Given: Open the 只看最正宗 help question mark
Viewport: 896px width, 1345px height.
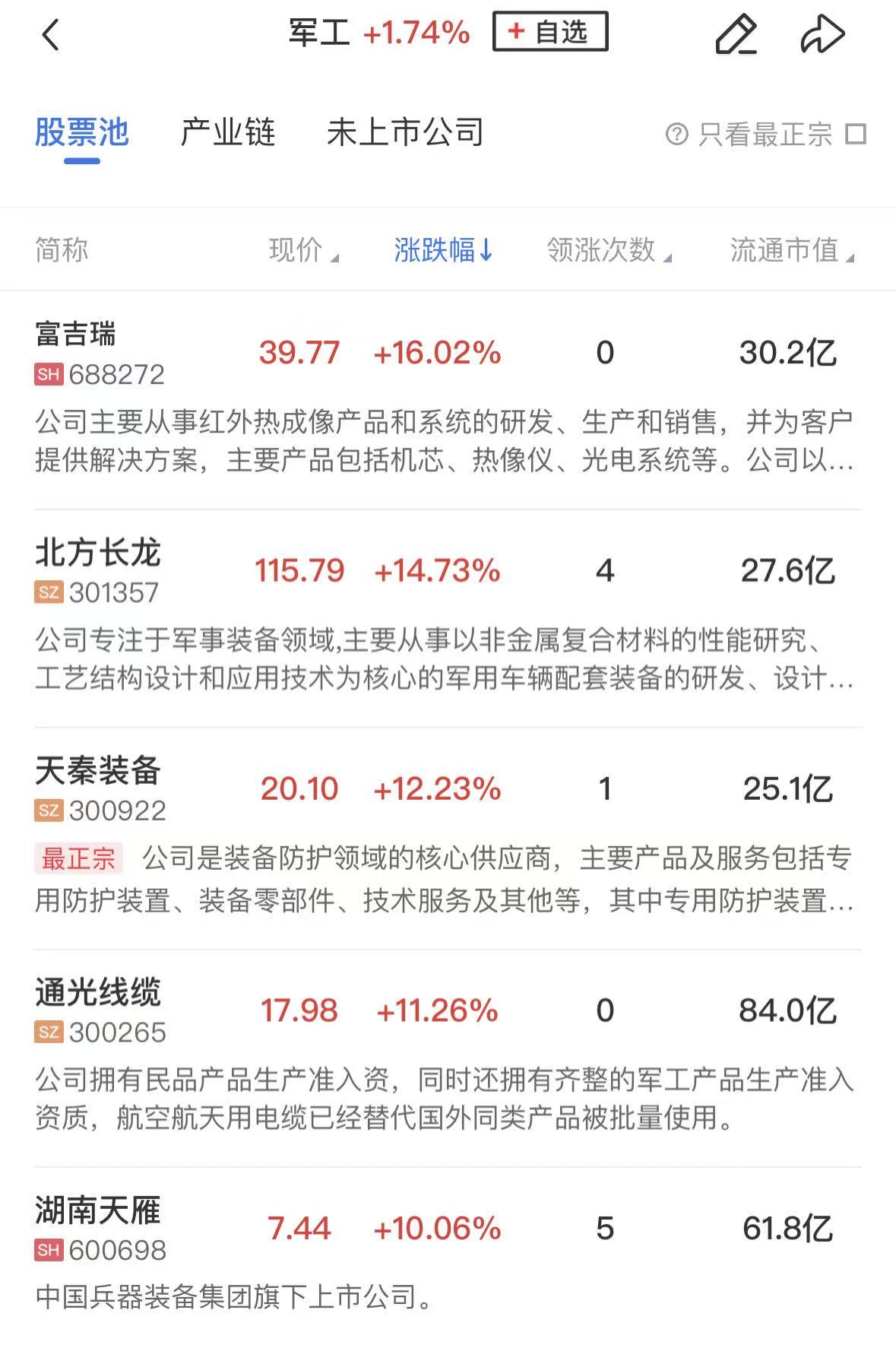Looking at the screenshot, I should tap(676, 135).
